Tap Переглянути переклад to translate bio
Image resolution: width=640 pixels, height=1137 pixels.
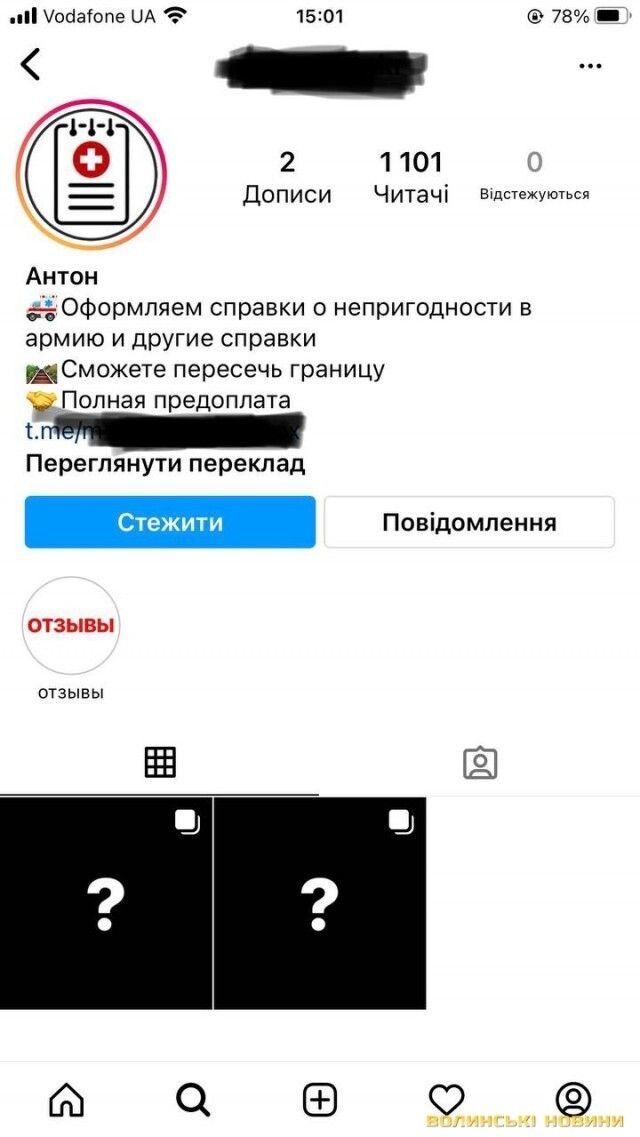(x=165, y=464)
